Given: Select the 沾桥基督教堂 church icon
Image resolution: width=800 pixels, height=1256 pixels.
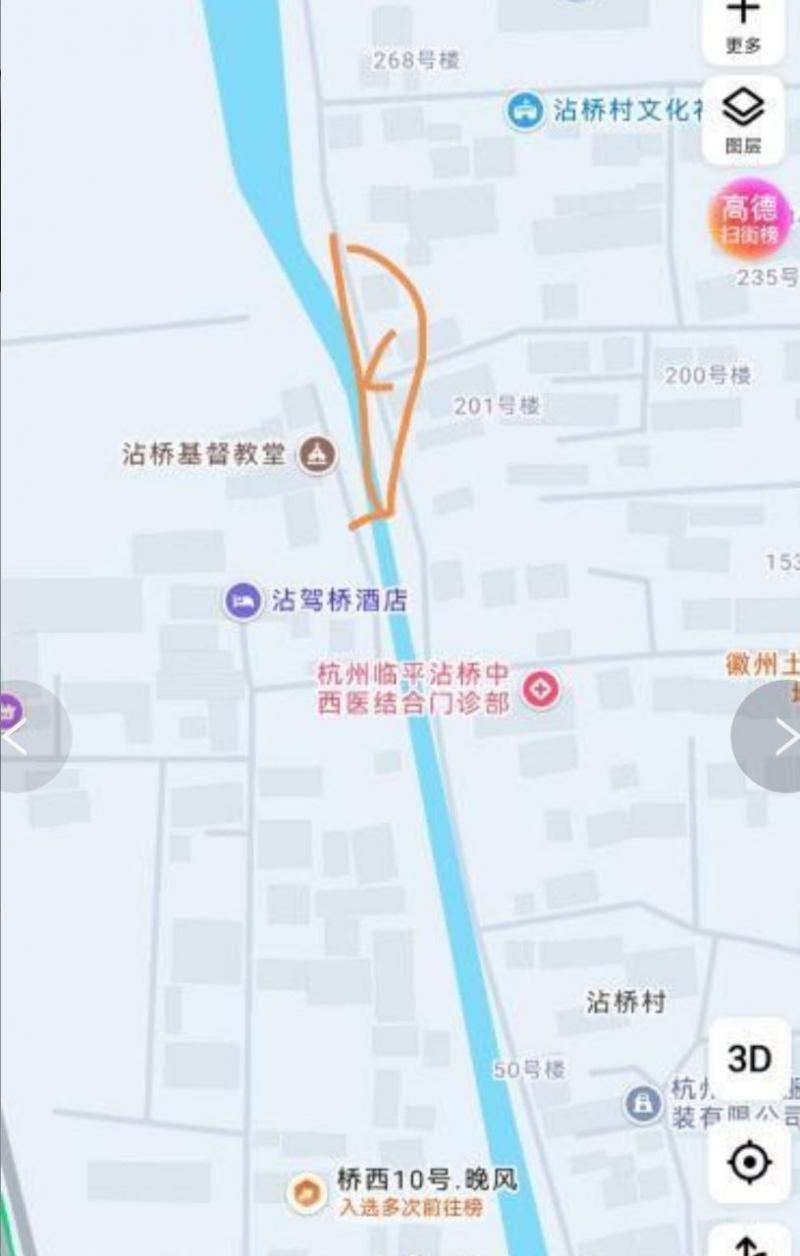Looking at the screenshot, I should coord(318,454).
